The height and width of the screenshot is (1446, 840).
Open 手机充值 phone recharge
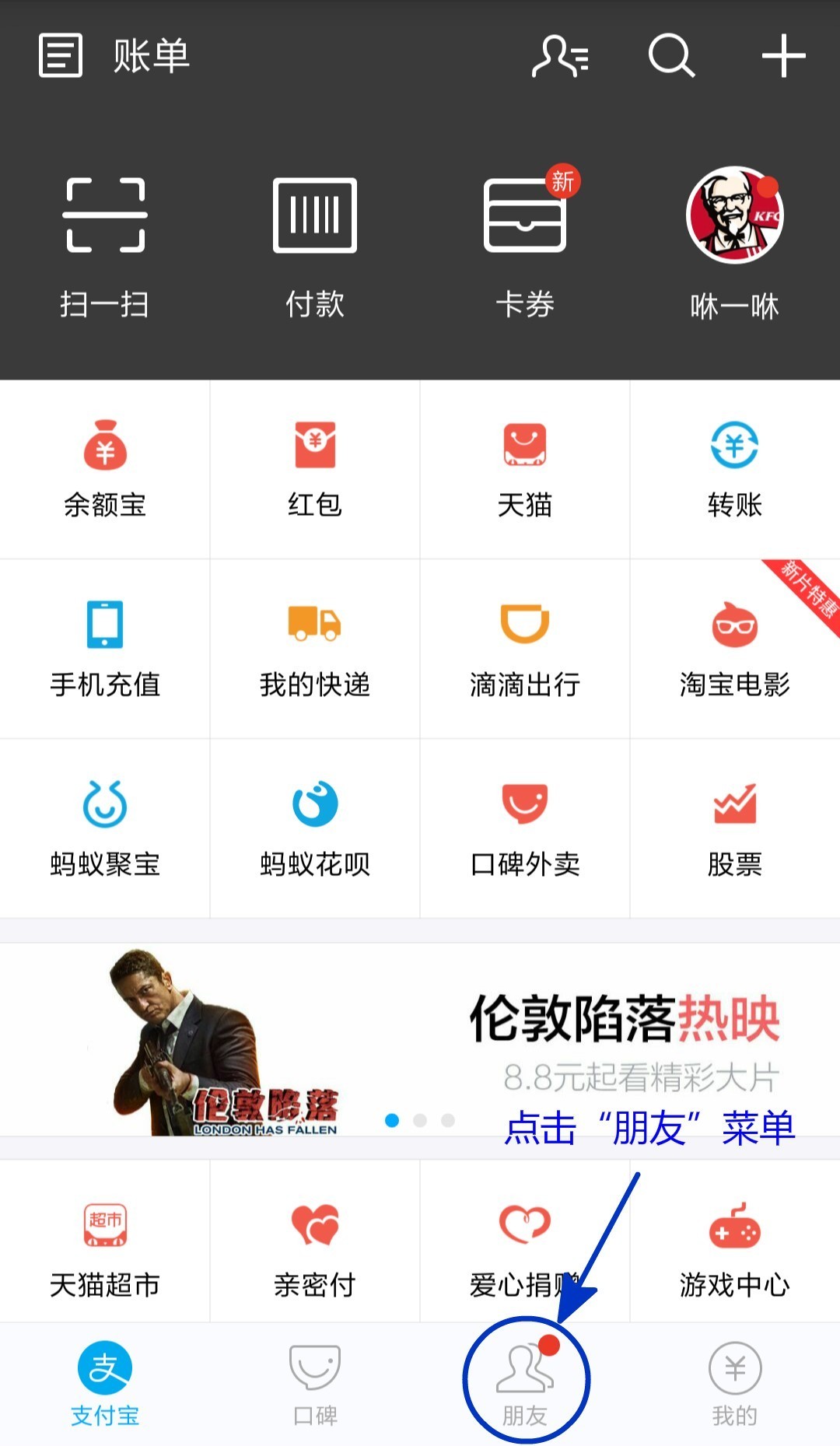pyautogui.click(x=107, y=649)
